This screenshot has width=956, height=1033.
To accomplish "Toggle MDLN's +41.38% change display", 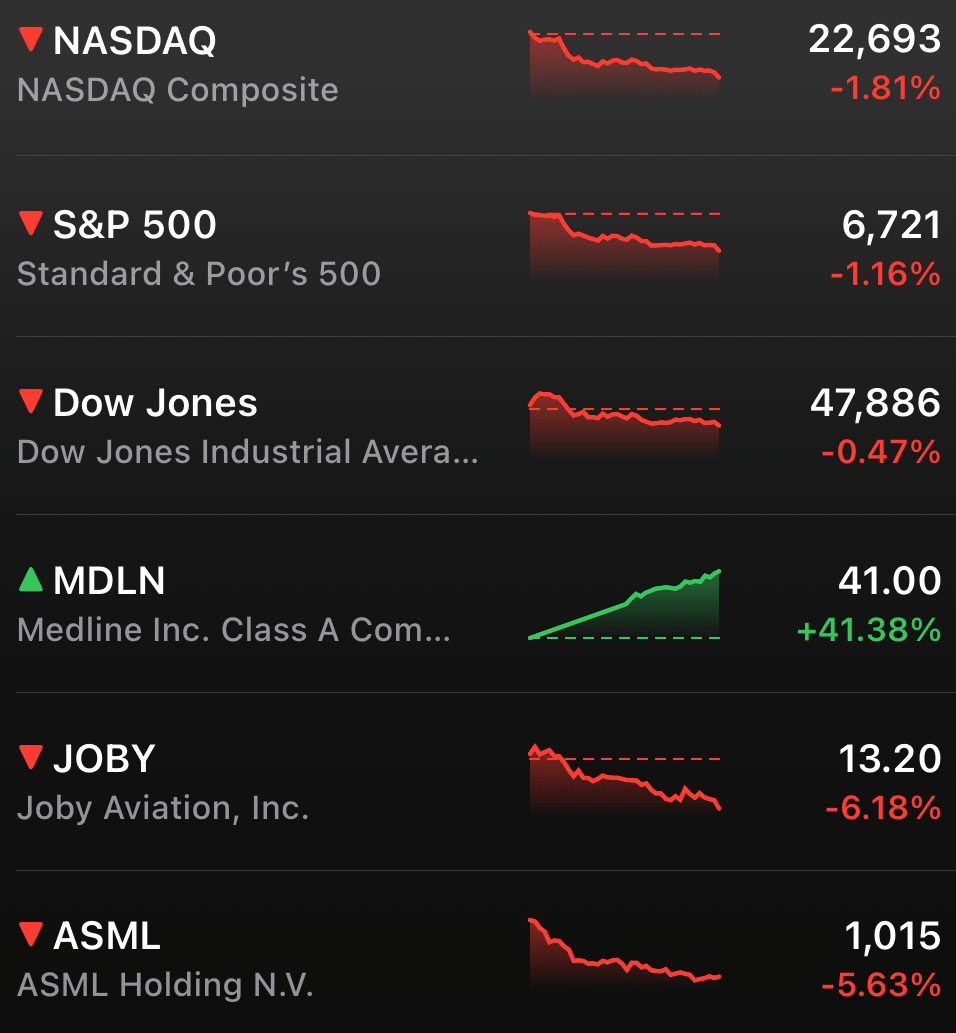I will point(869,631).
